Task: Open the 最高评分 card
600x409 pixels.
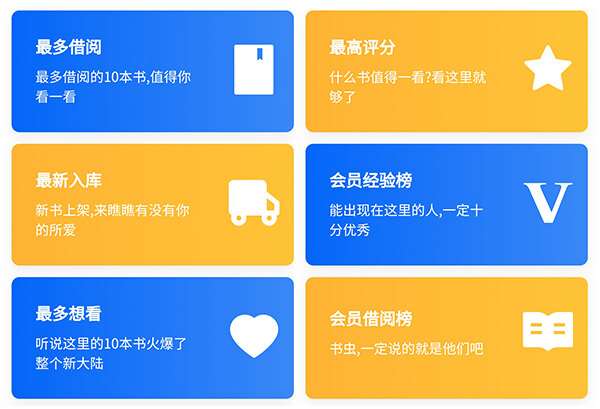Action: 446,71
